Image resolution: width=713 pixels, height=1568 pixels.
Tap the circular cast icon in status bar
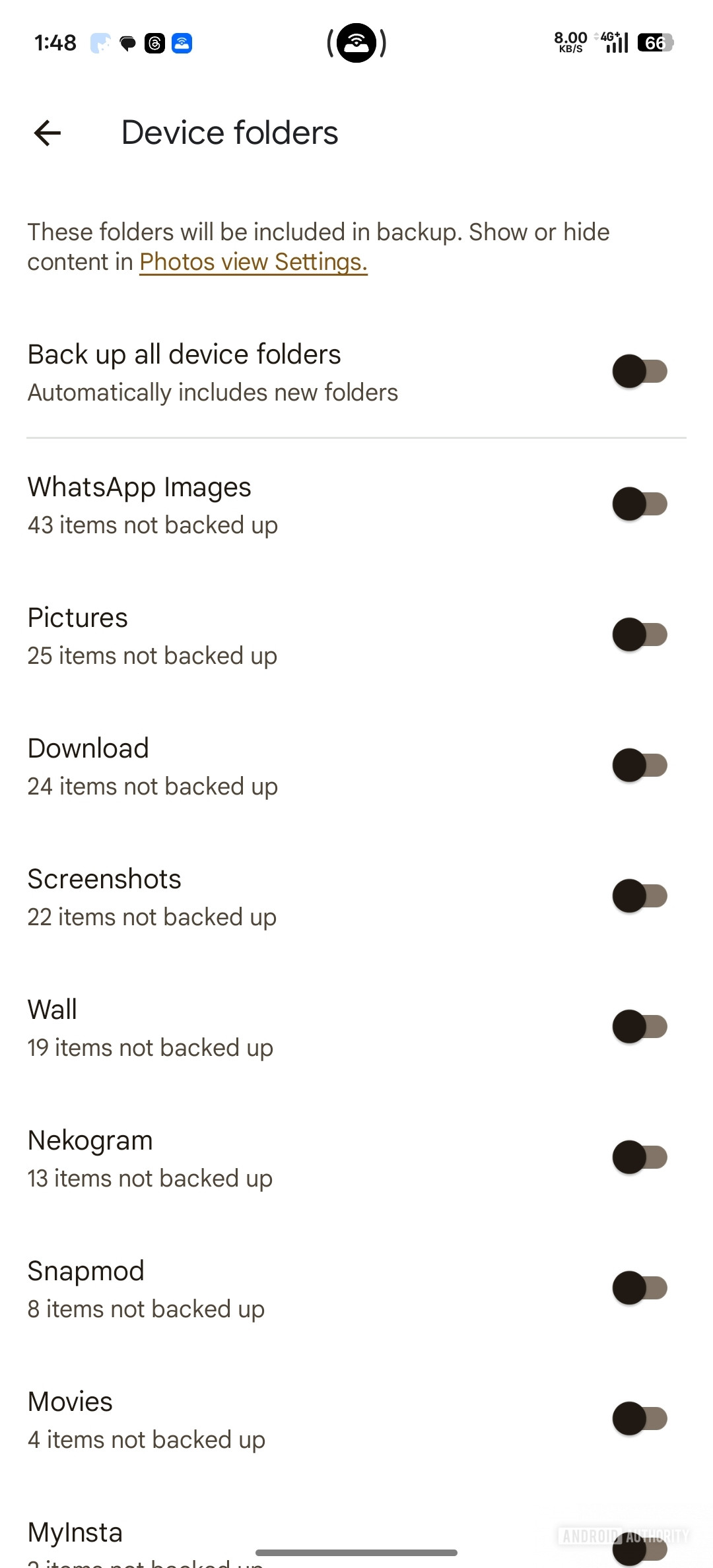[x=356, y=42]
